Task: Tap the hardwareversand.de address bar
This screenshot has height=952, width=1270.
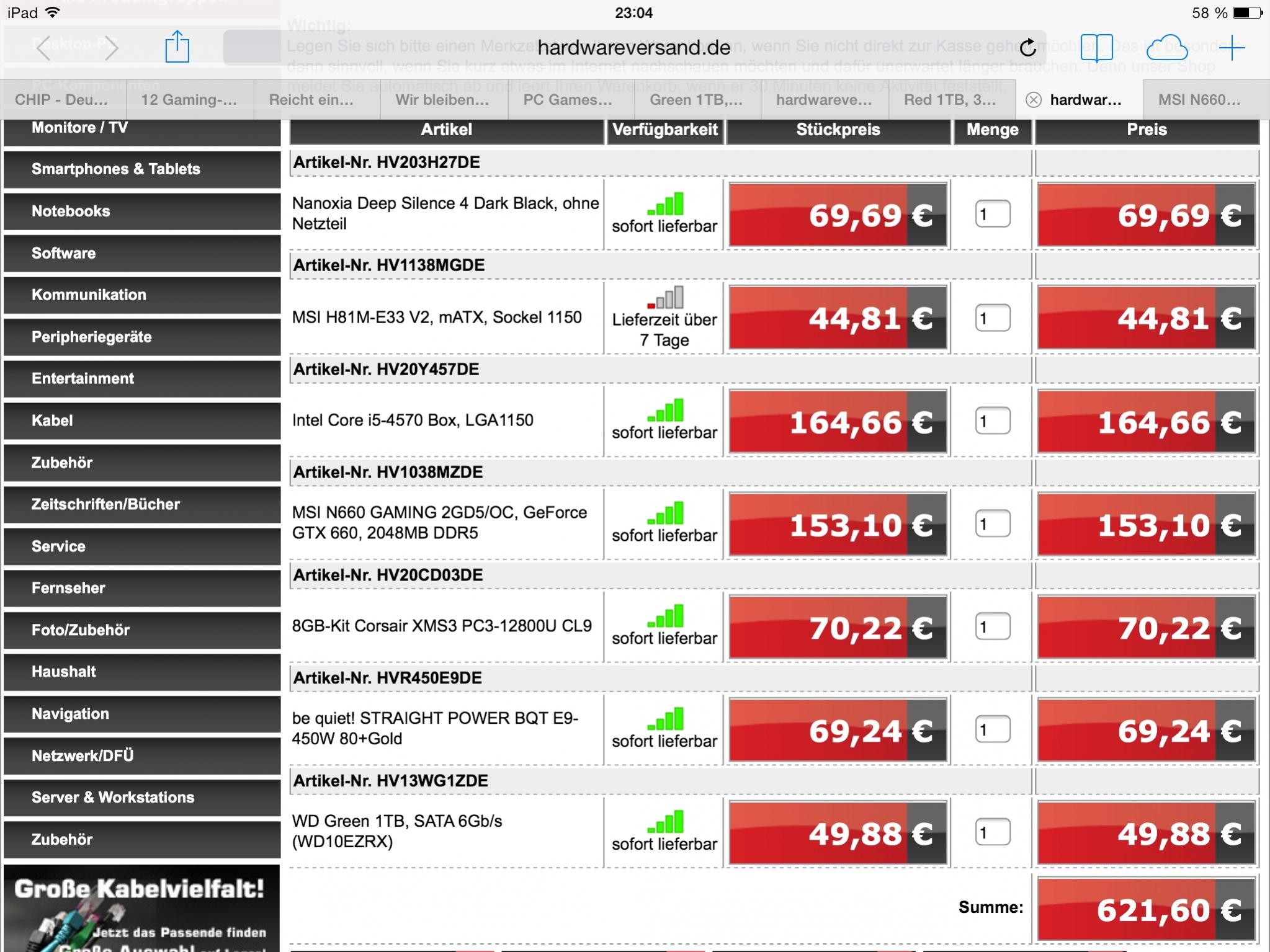Action: [x=633, y=48]
